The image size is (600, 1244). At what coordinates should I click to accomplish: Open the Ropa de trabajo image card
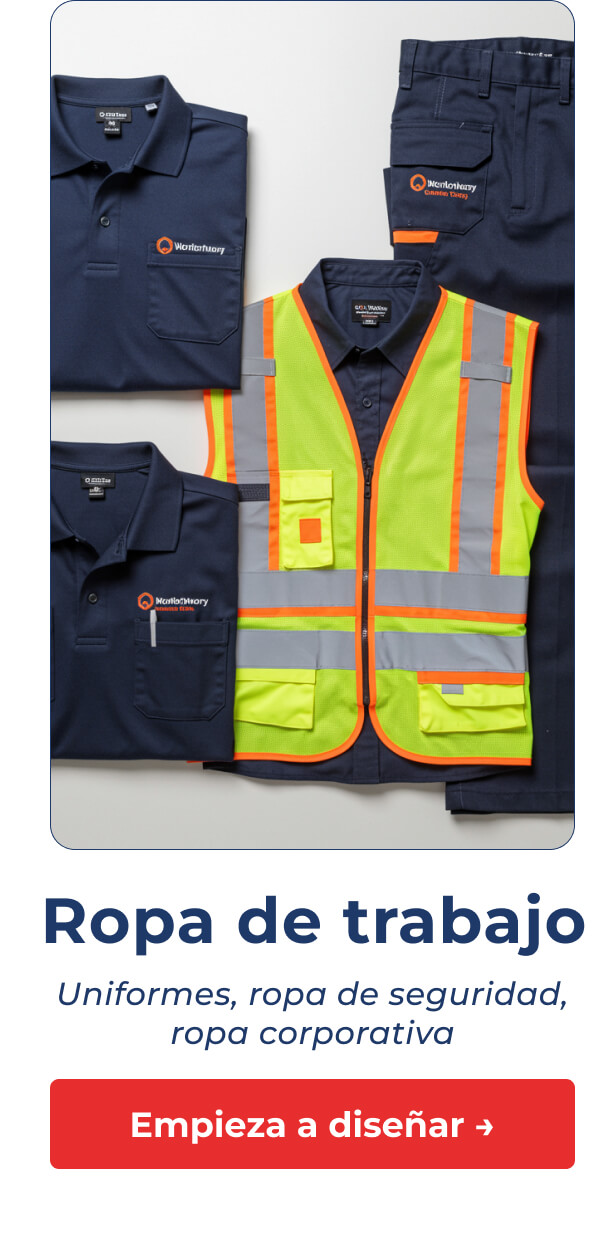(x=312, y=425)
